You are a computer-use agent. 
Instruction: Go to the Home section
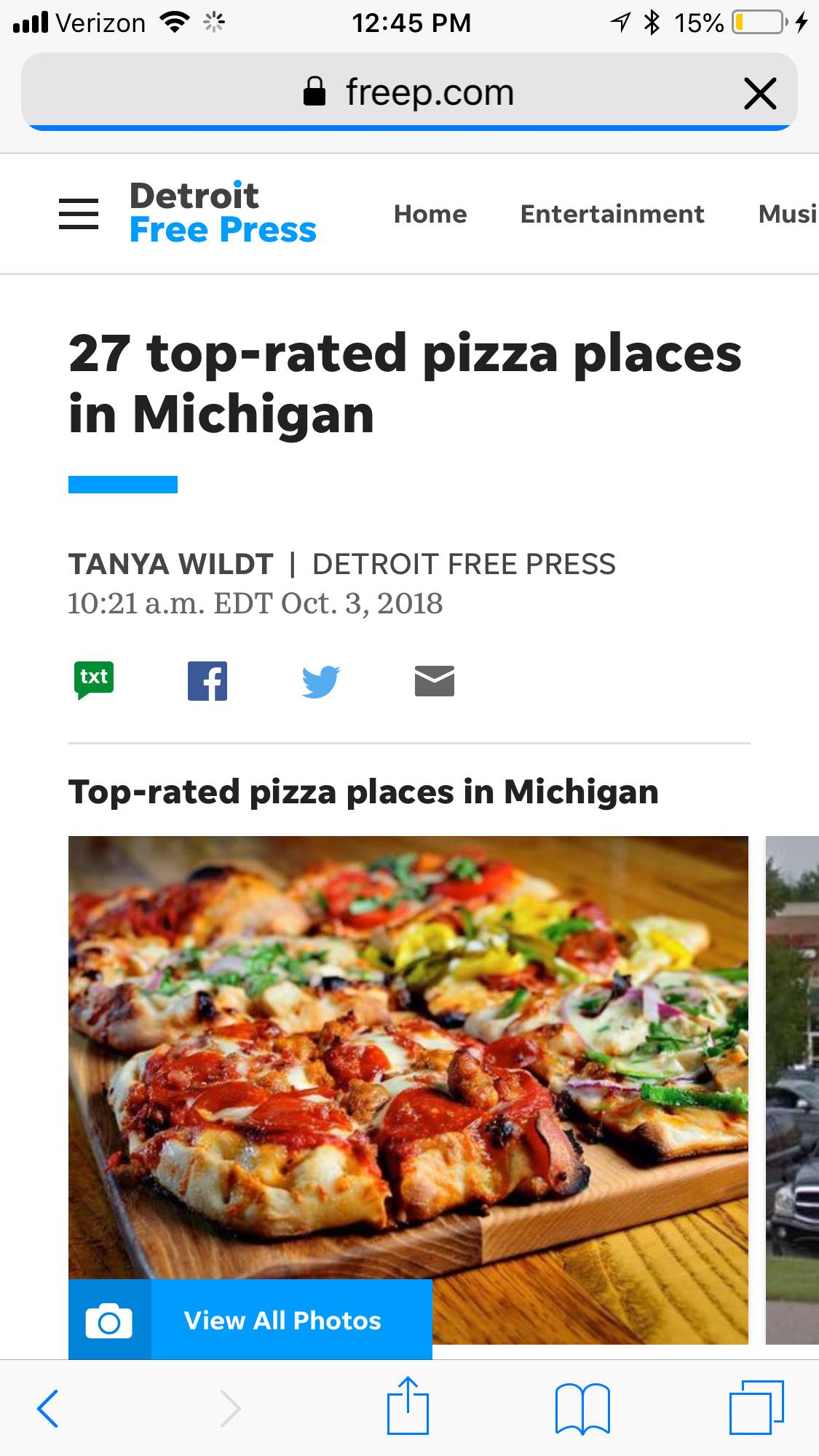[430, 214]
